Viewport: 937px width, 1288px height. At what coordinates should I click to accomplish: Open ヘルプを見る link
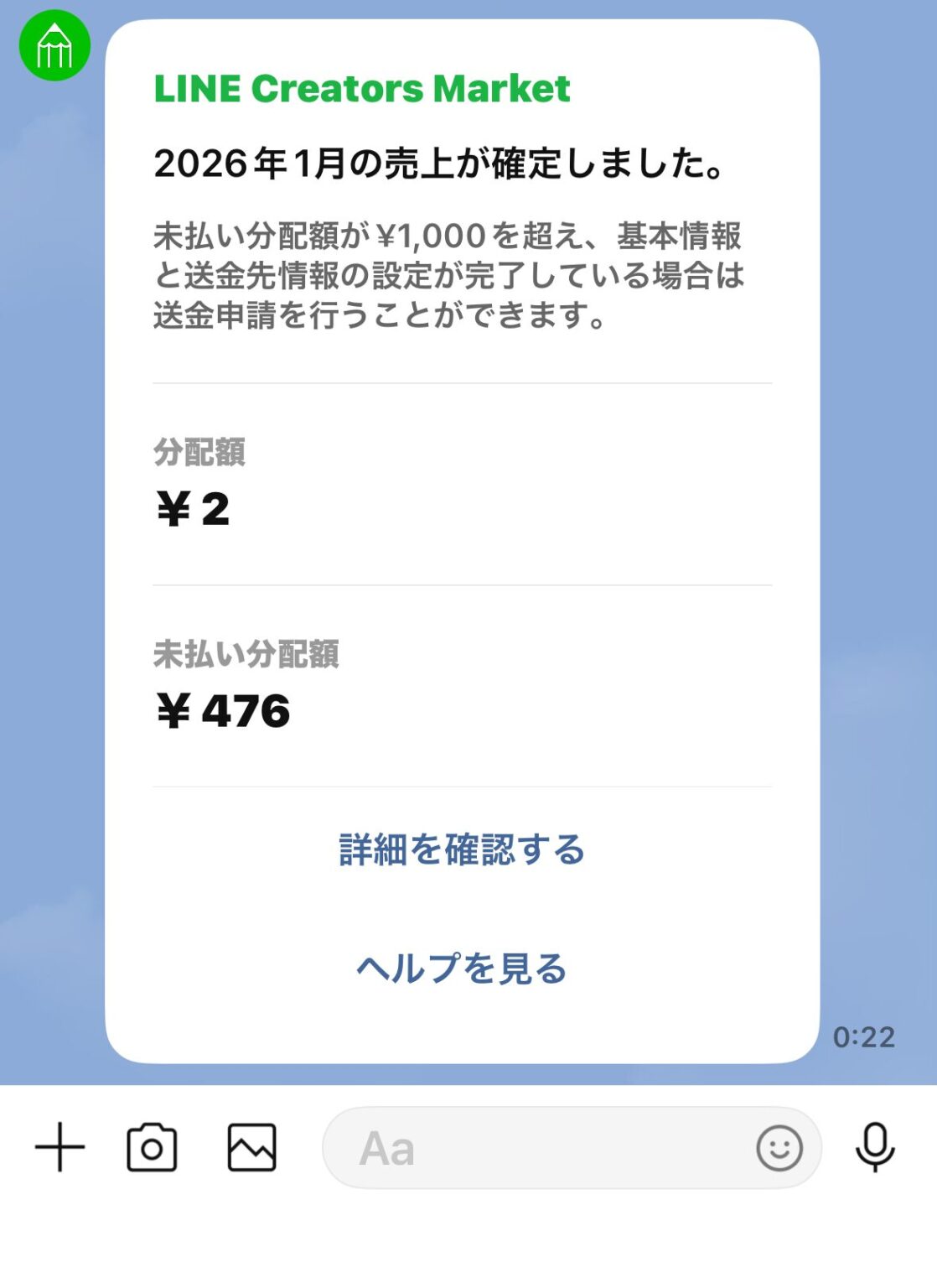coord(462,969)
